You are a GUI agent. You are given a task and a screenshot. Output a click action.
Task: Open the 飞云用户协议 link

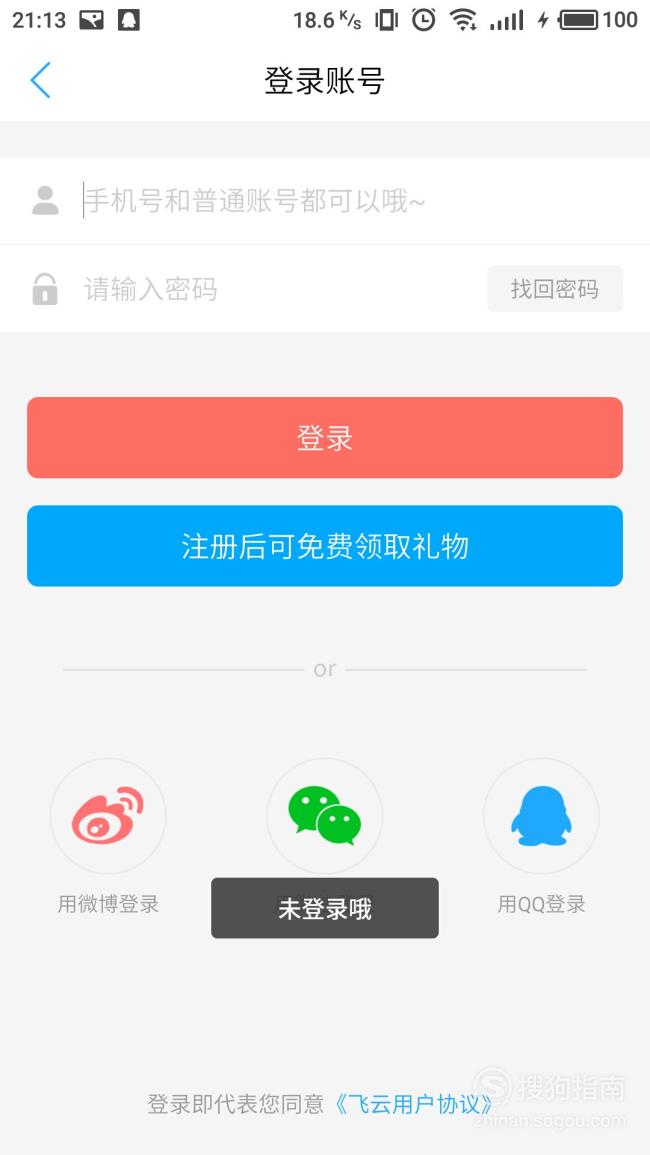click(x=413, y=1103)
